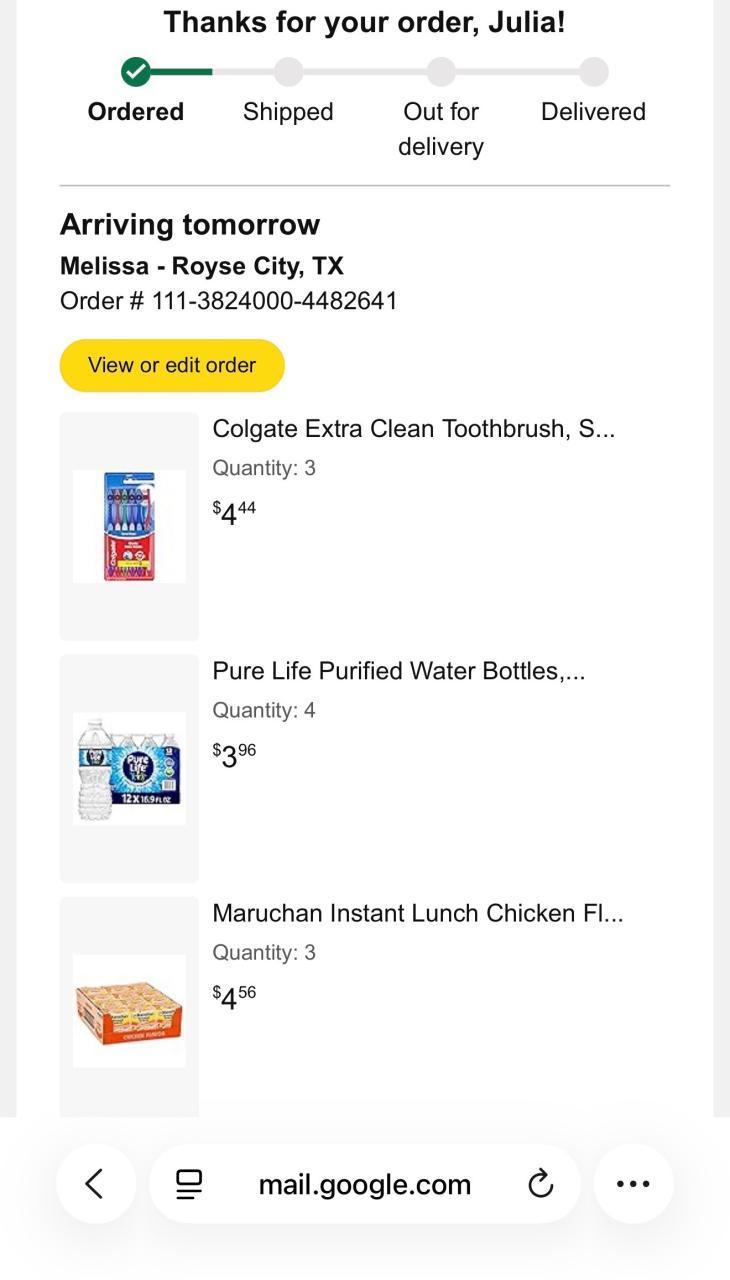View the Maruchan Instant Lunch Chicken item
The width and height of the screenshot is (730, 1280).
(x=417, y=913)
